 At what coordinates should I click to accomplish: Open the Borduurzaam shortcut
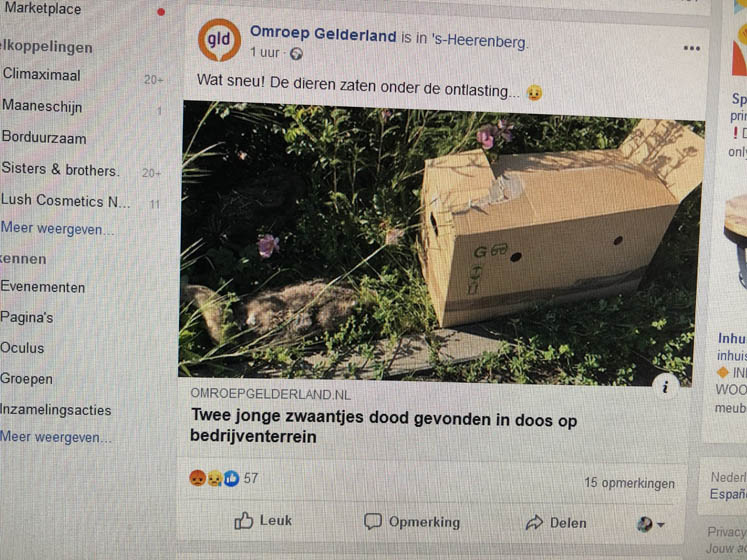click(44, 138)
